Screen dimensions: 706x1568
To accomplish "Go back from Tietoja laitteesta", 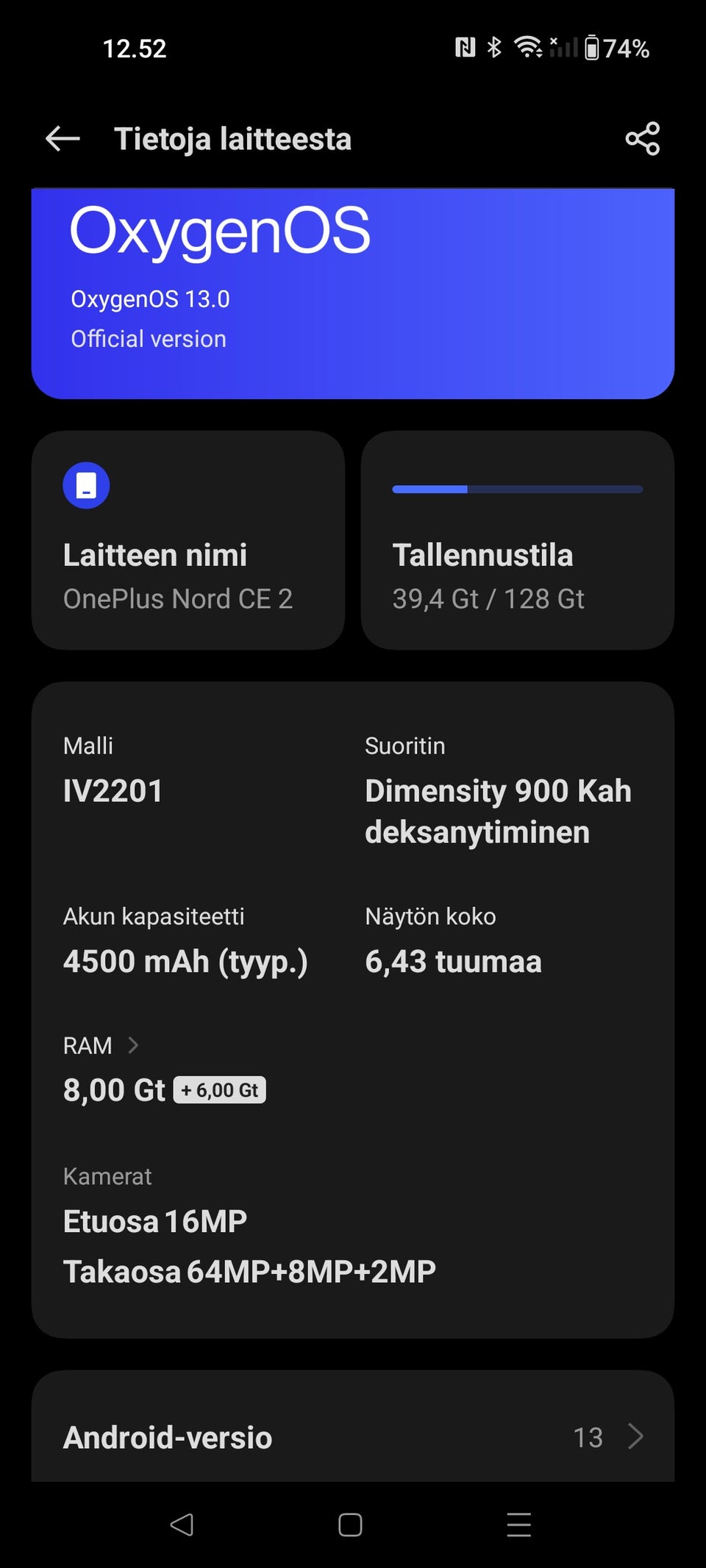I will (x=63, y=138).
